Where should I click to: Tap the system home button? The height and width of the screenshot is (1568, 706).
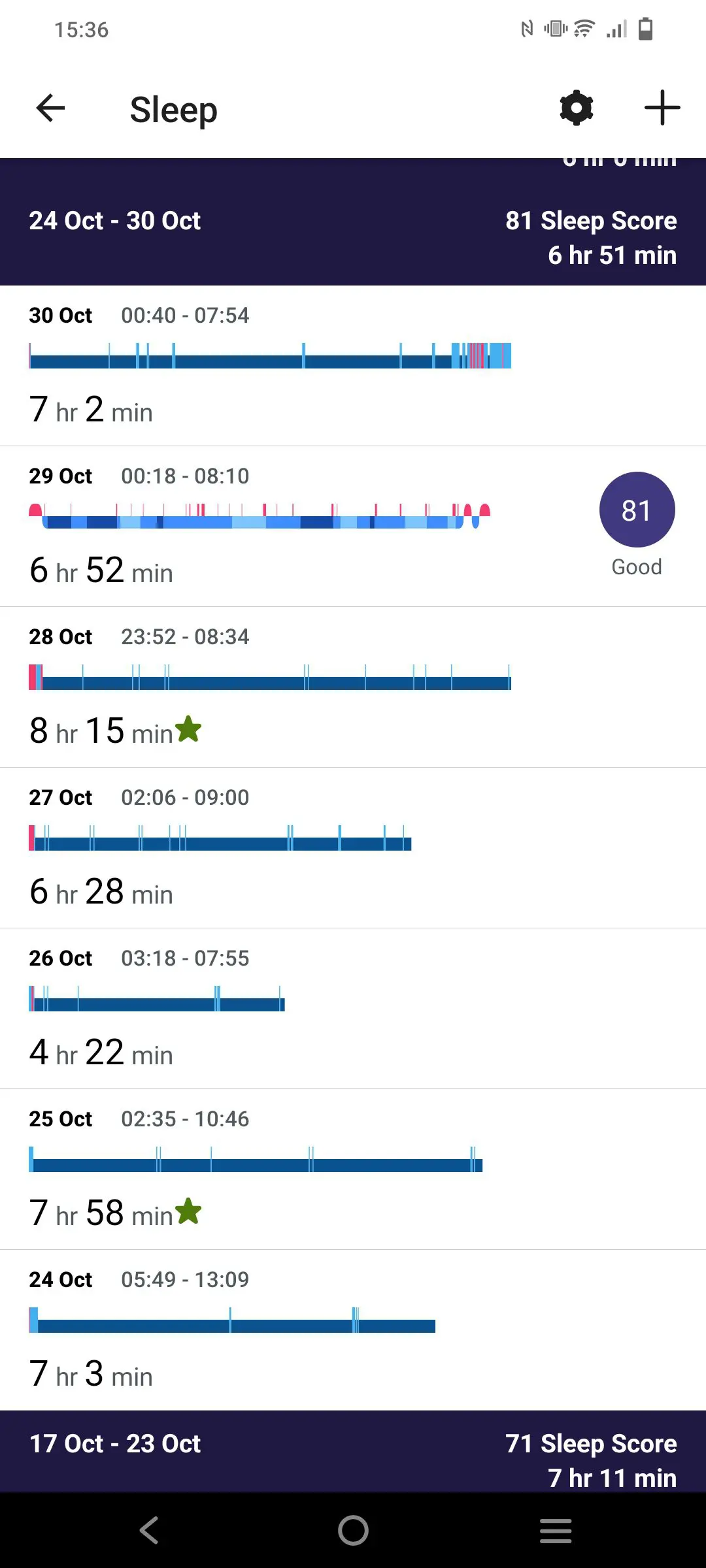point(353,1530)
